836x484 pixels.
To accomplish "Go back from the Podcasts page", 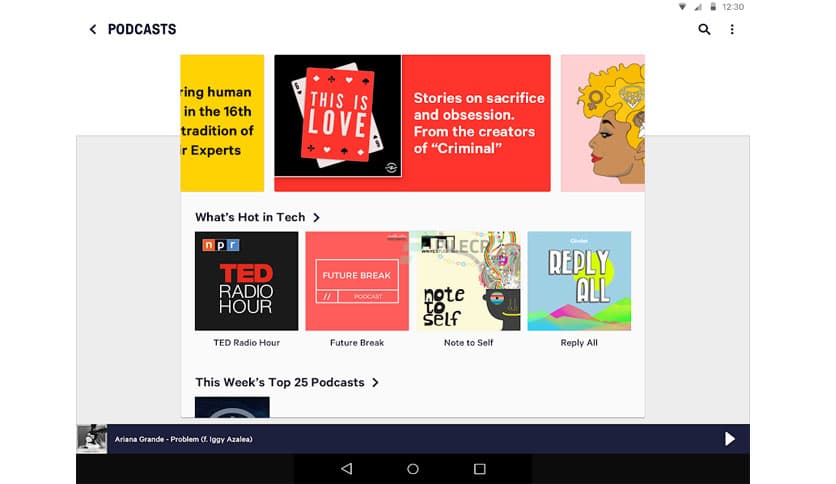I will 93,29.
